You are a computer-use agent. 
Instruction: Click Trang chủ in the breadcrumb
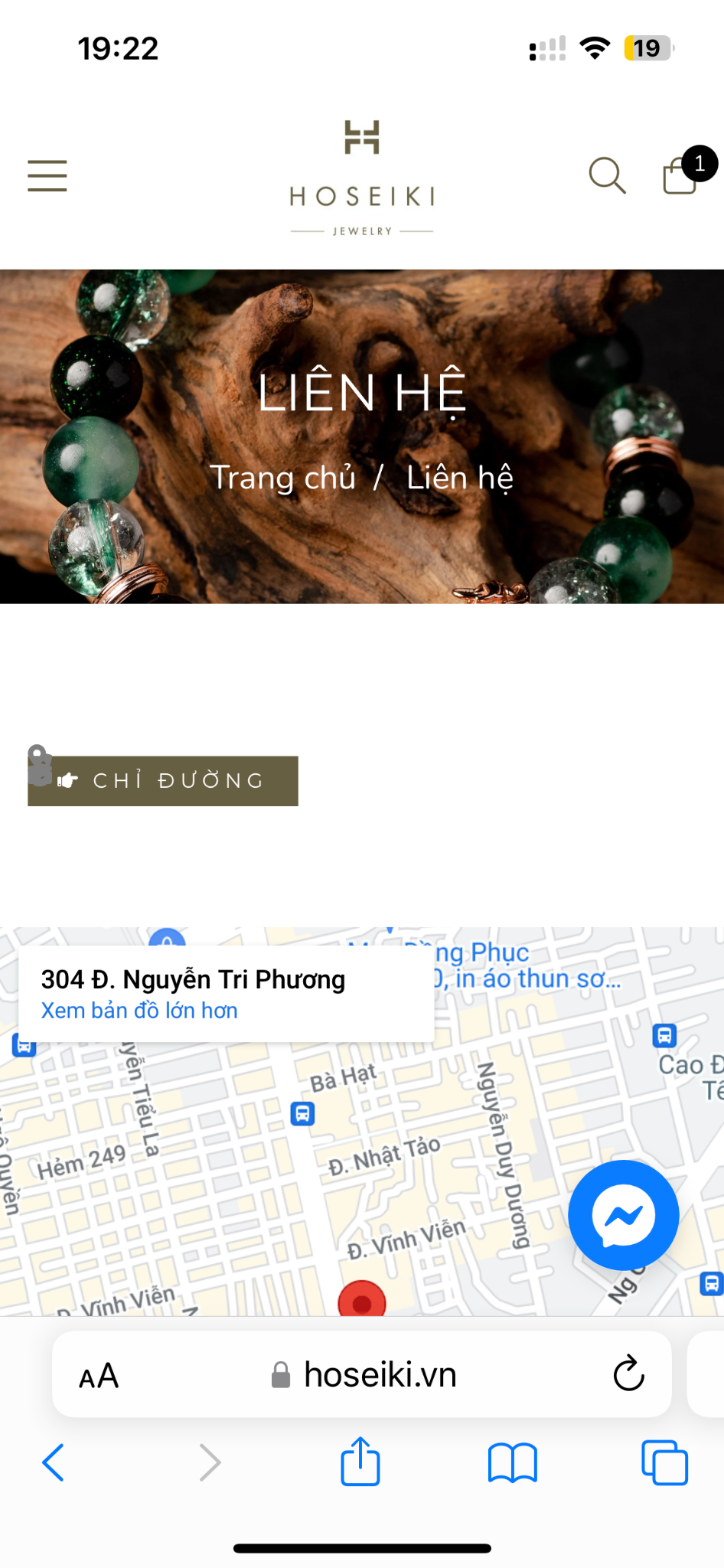[x=285, y=477]
